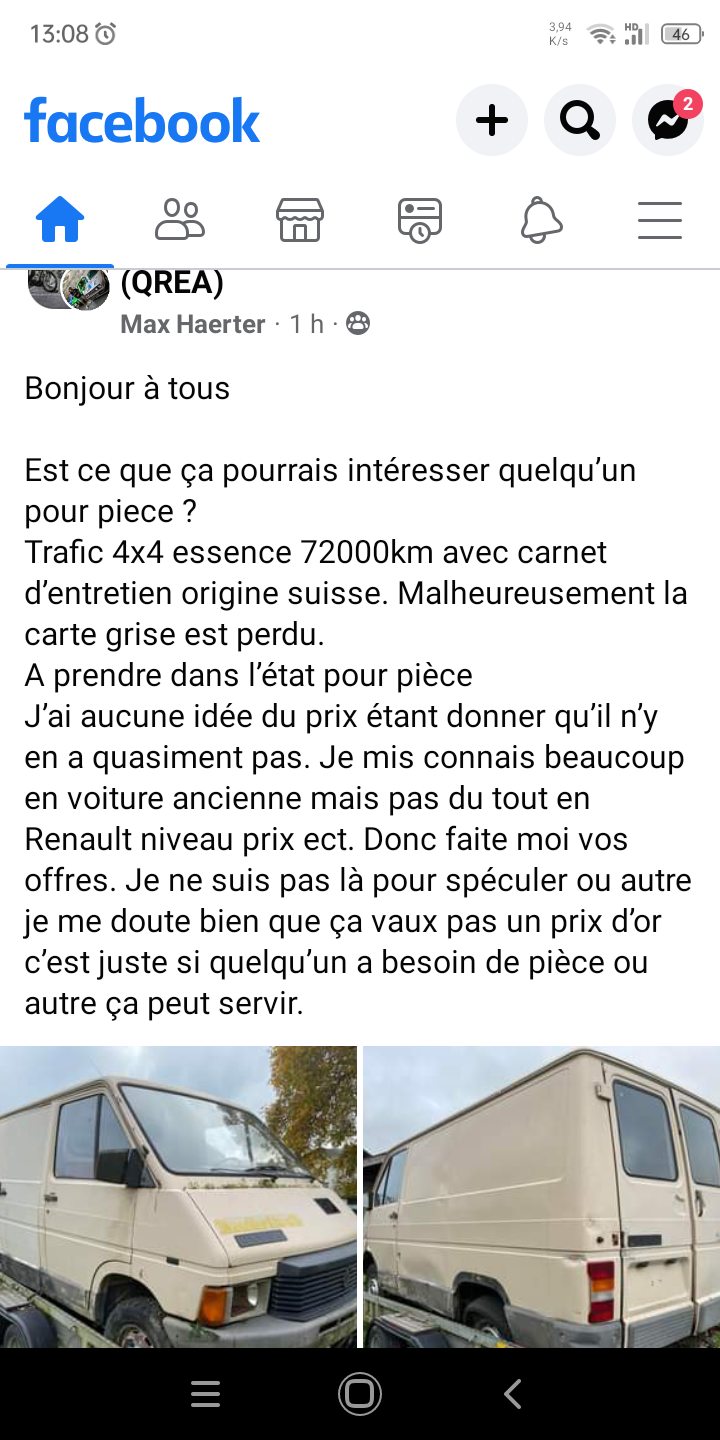Open the Marketplace tab
The width and height of the screenshot is (720, 1440).
click(300, 219)
